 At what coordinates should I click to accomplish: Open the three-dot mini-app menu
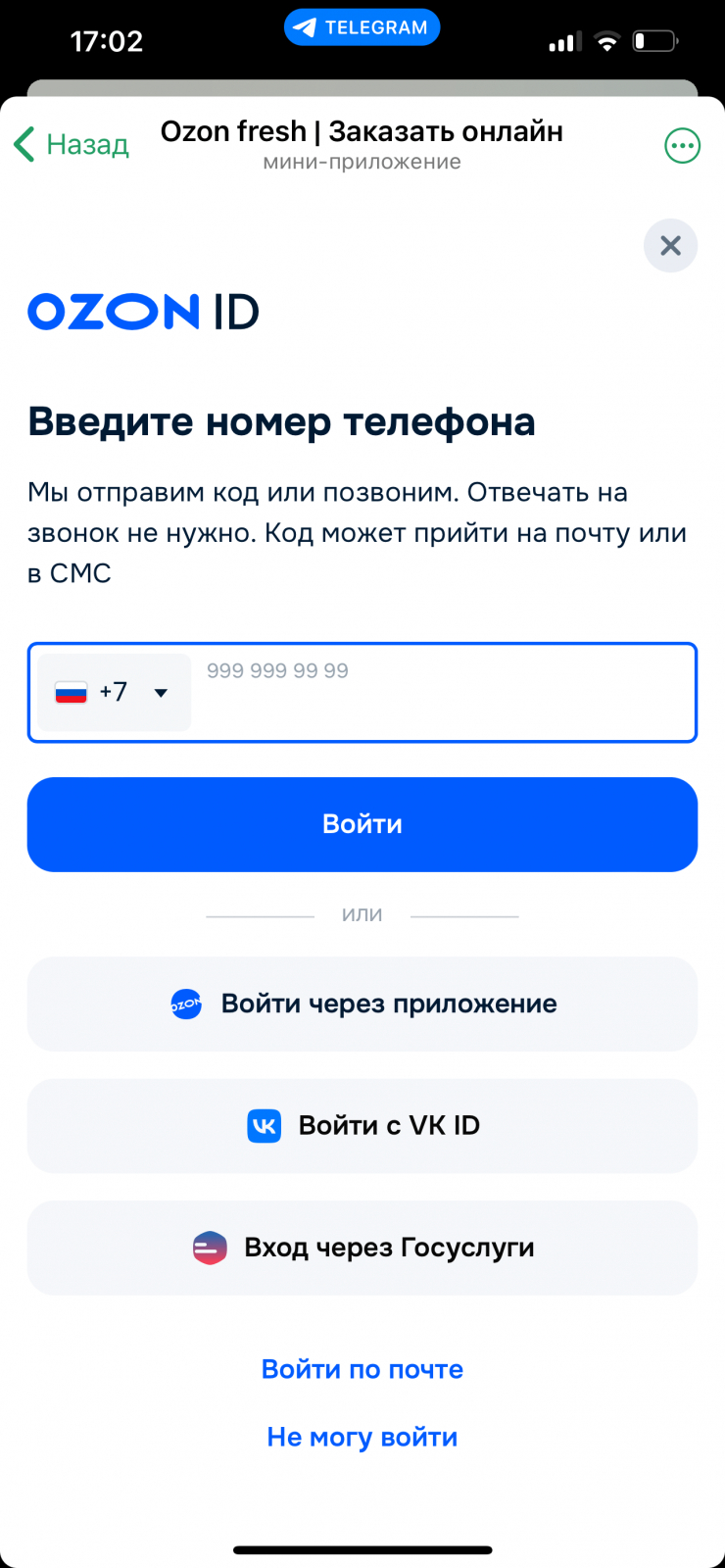tap(682, 146)
